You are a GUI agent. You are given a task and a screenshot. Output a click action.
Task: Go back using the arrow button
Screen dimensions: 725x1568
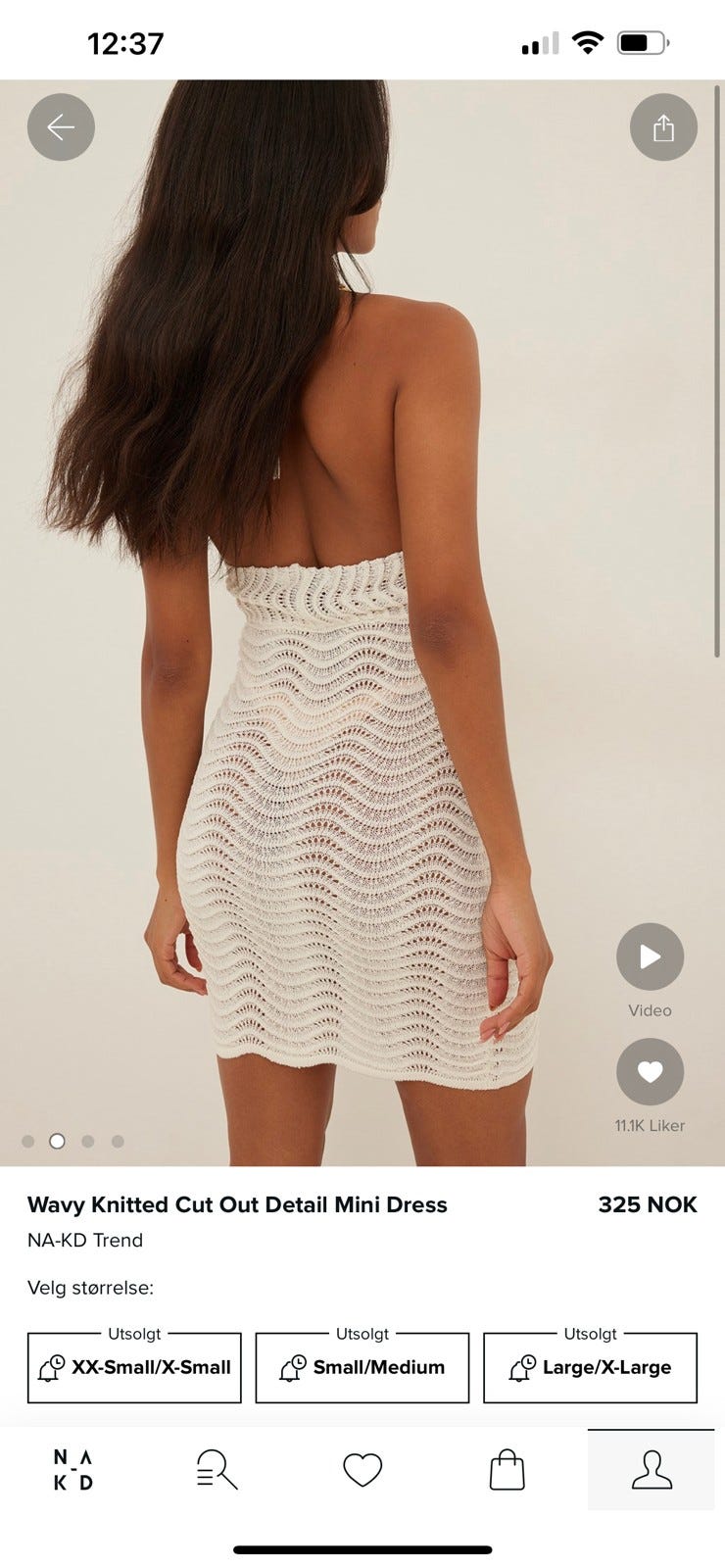(x=61, y=127)
